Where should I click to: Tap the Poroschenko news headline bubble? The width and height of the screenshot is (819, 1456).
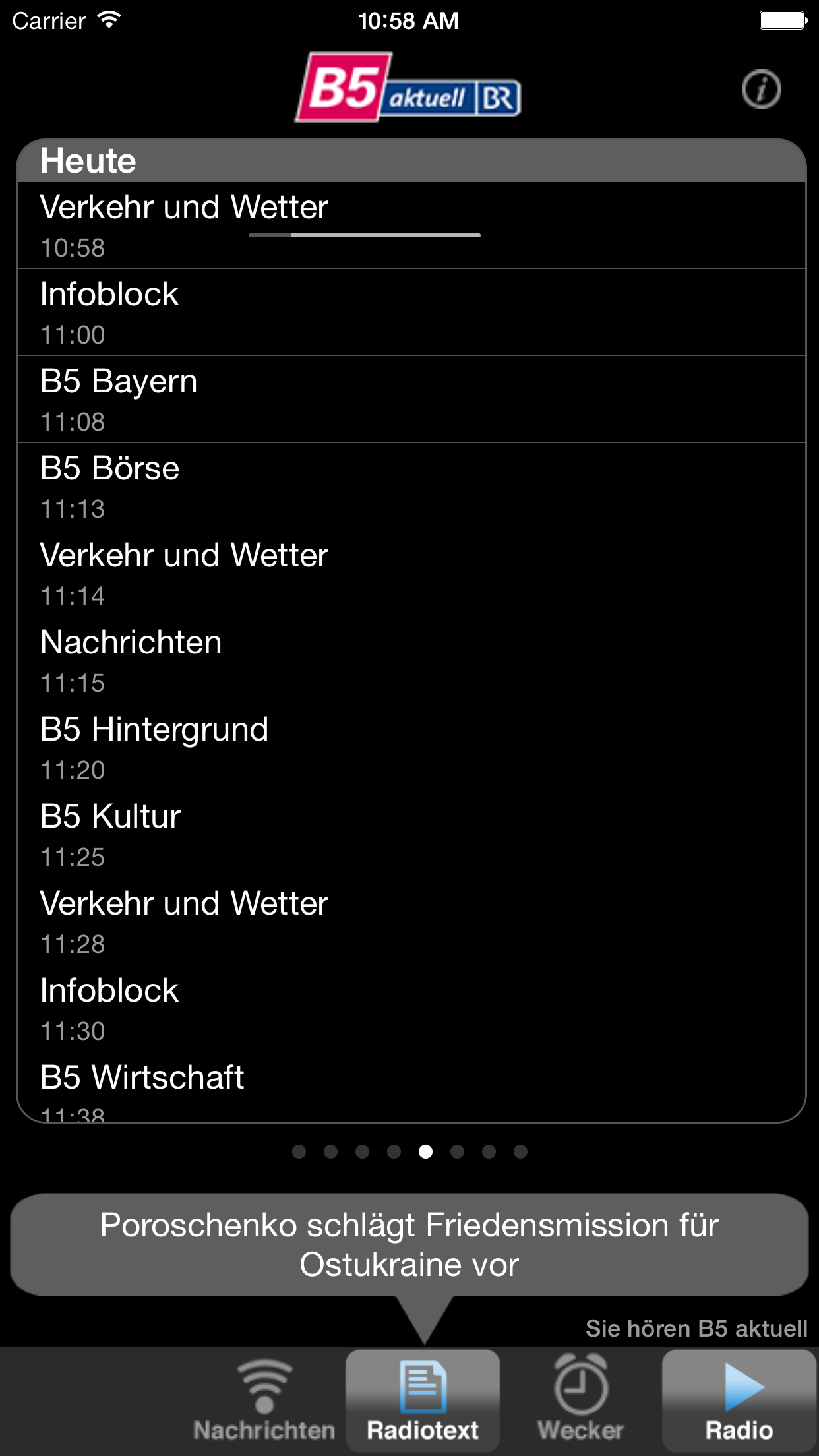(409, 1245)
